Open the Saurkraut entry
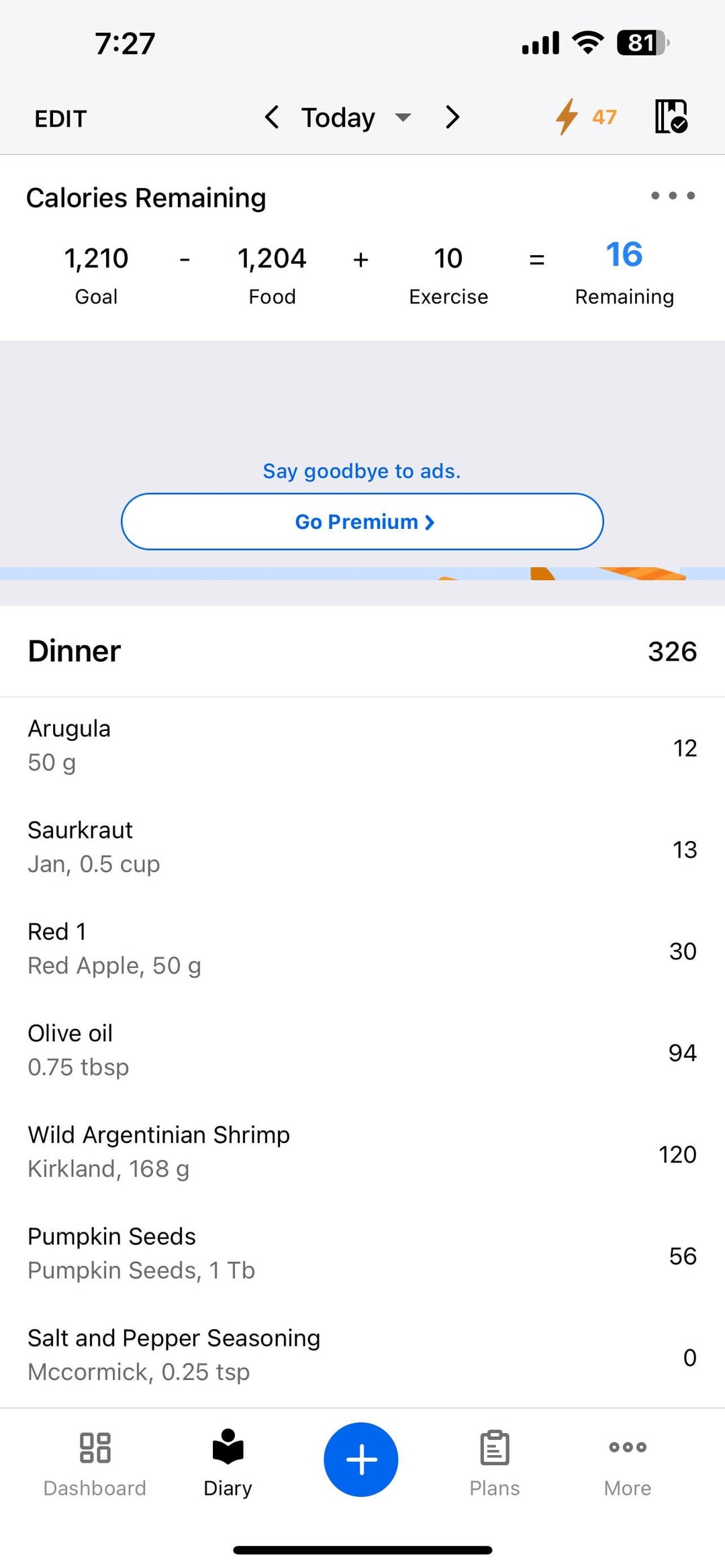Screen dimensions: 725x1568 [x=362, y=848]
